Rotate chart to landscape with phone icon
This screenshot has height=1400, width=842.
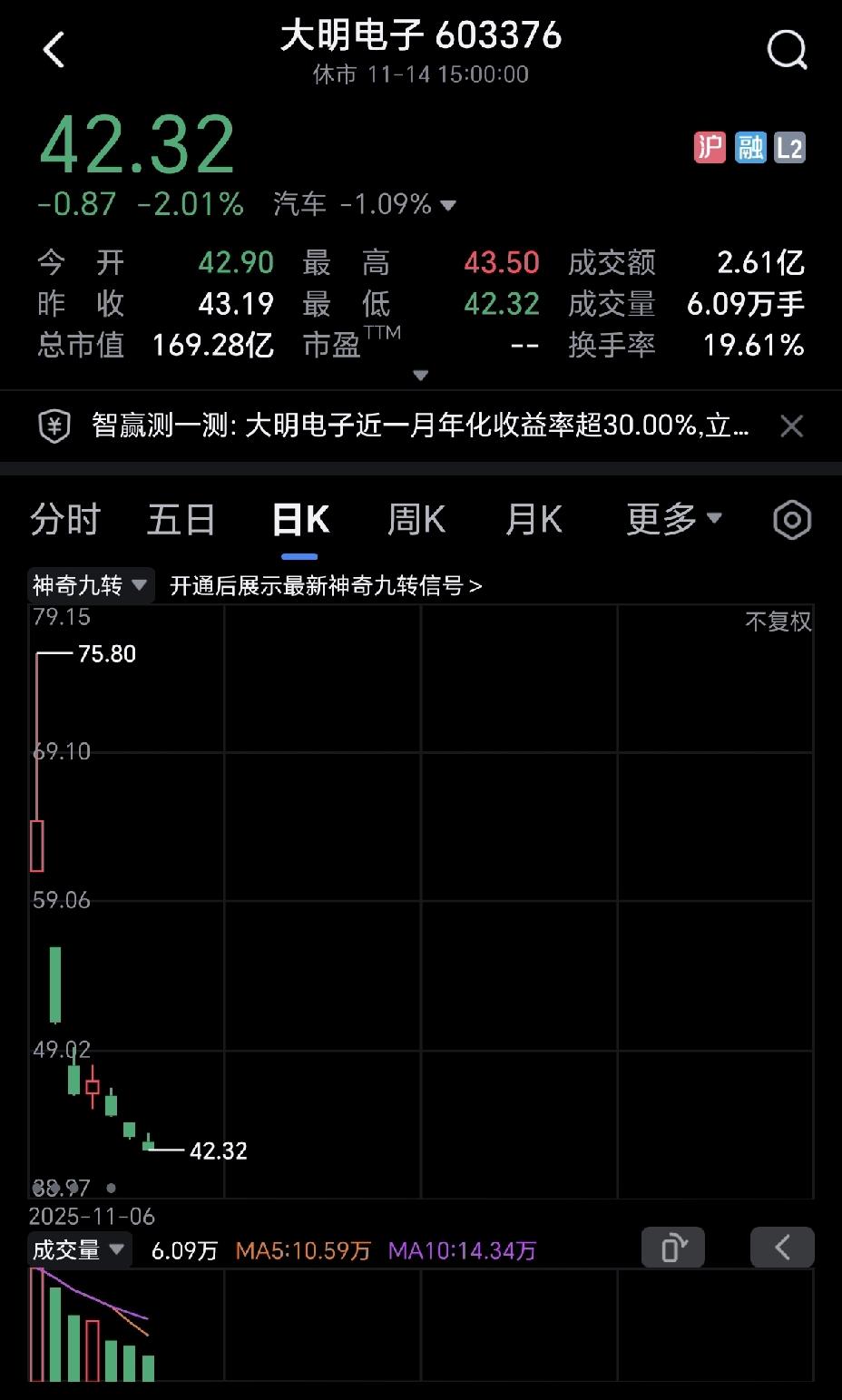pos(672,1248)
